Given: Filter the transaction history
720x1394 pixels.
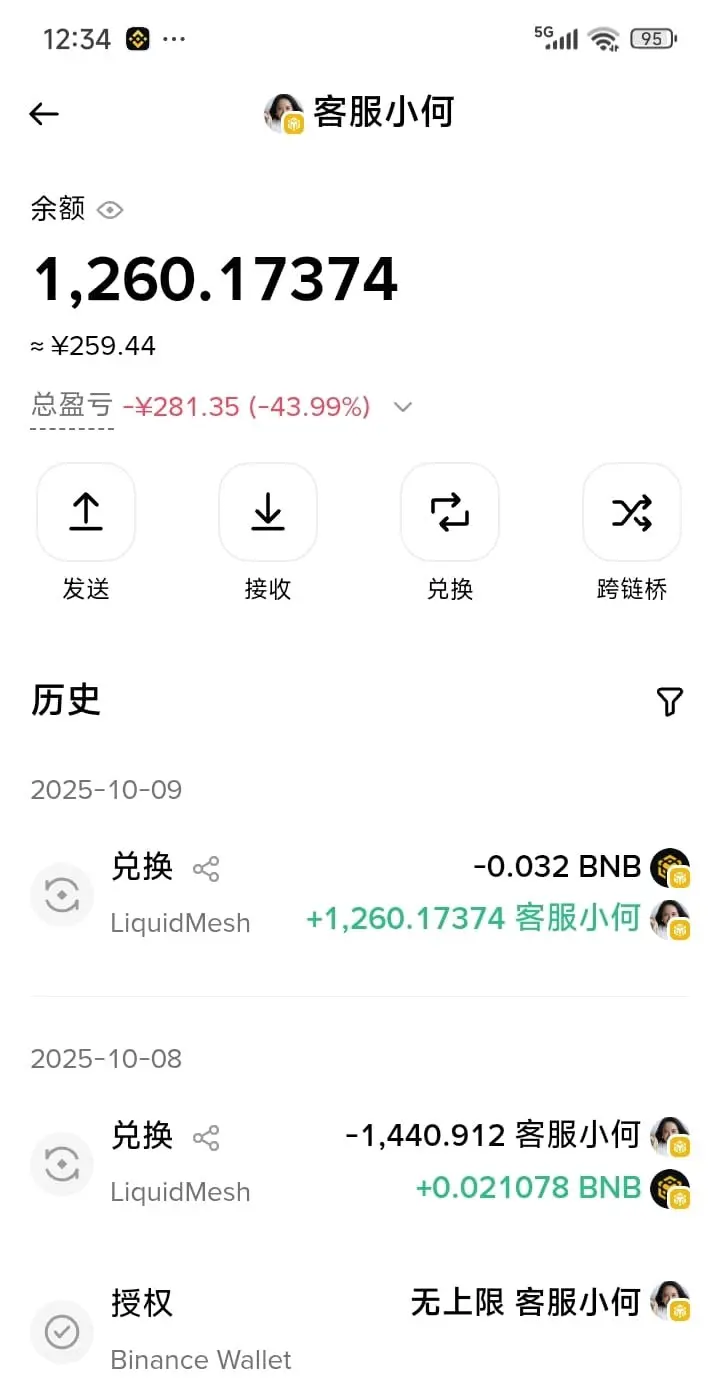Looking at the screenshot, I should (x=669, y=702).
